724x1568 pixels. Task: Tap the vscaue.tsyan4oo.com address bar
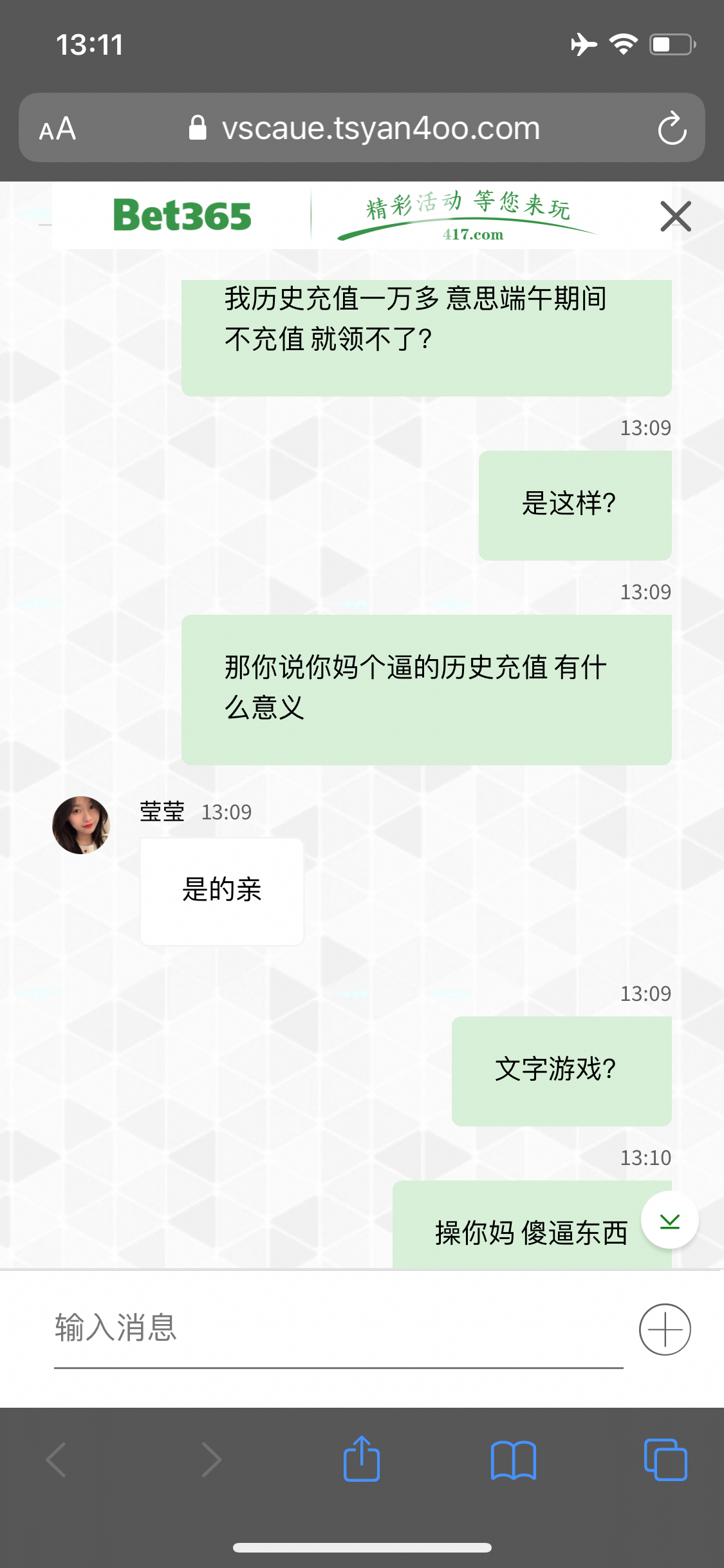click(x=380, y=128)
